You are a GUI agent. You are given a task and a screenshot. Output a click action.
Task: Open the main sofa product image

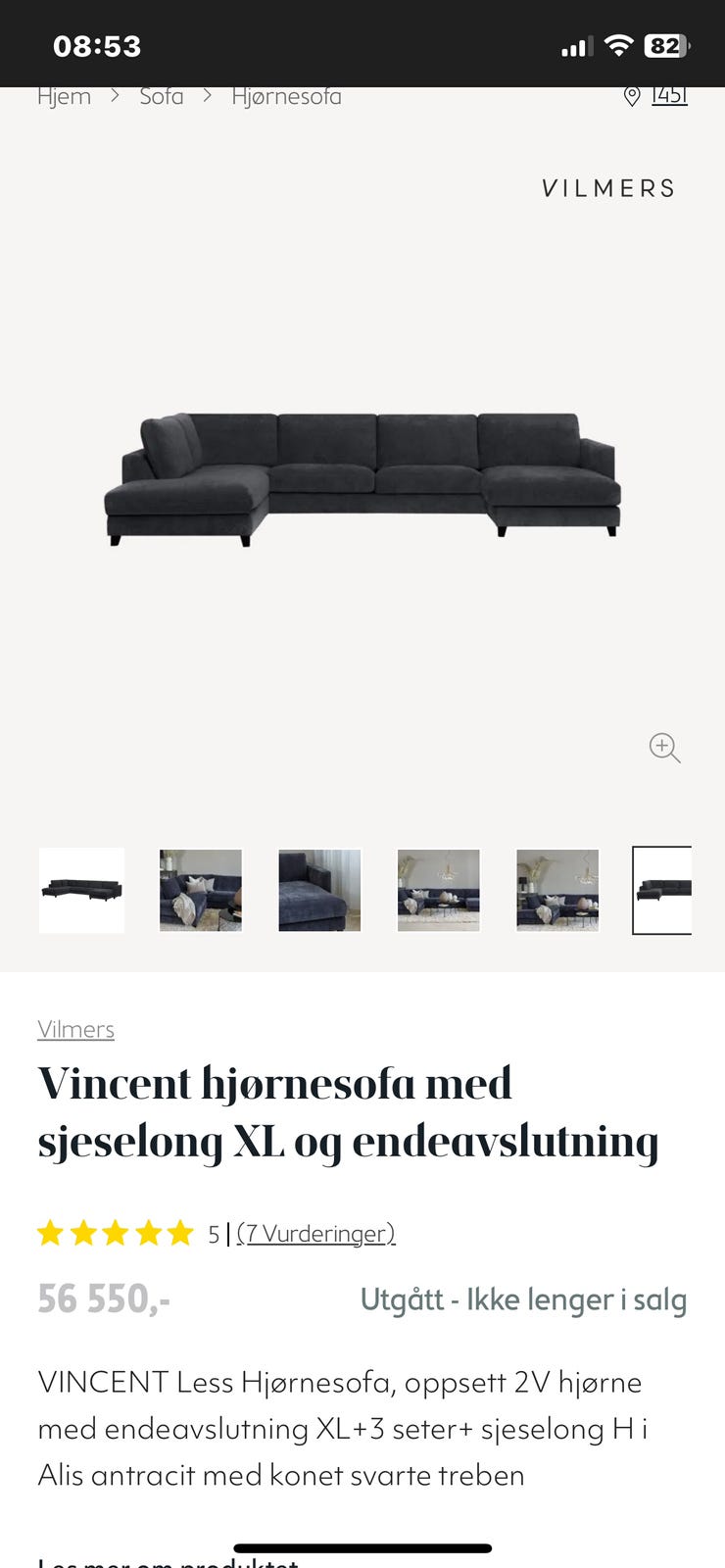(362, 478)
